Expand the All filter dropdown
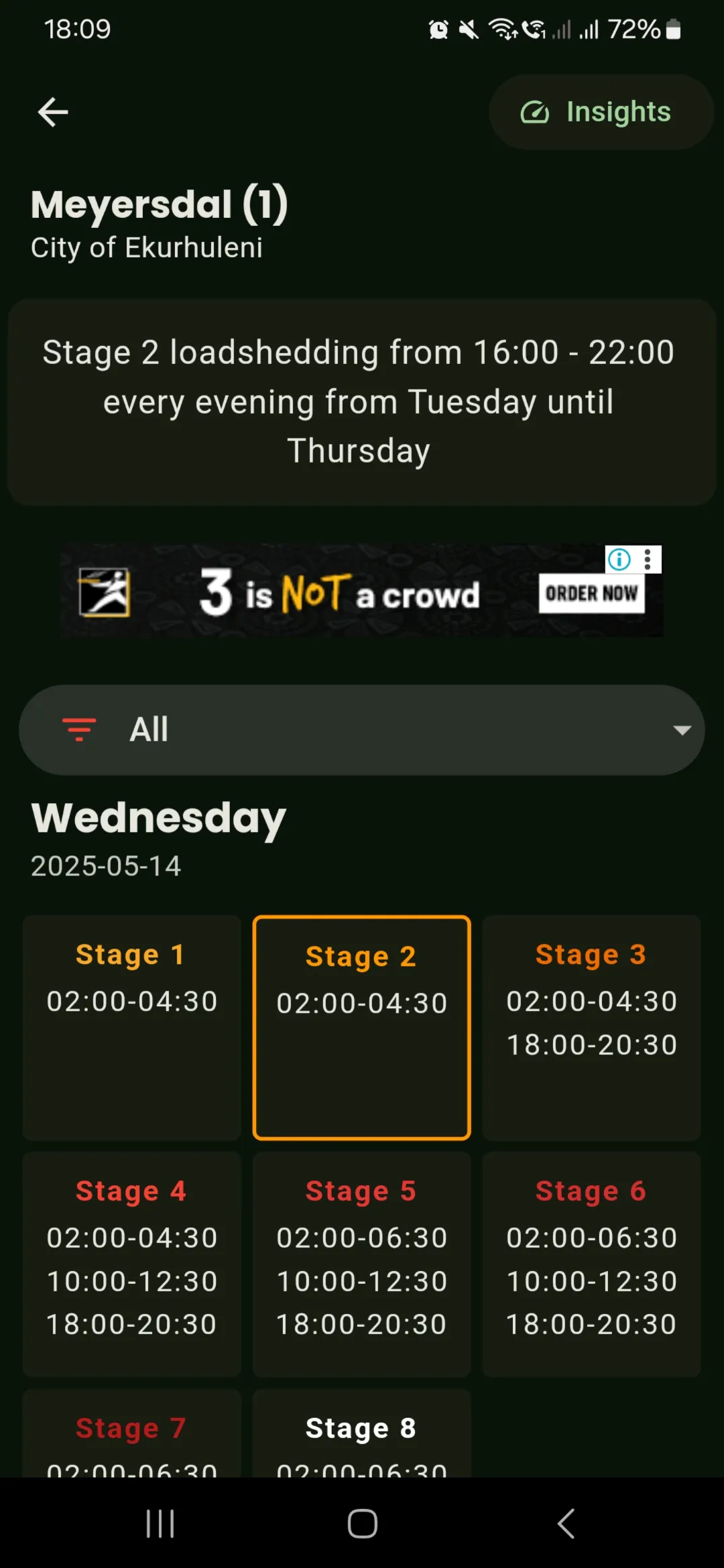 (362, 730)
